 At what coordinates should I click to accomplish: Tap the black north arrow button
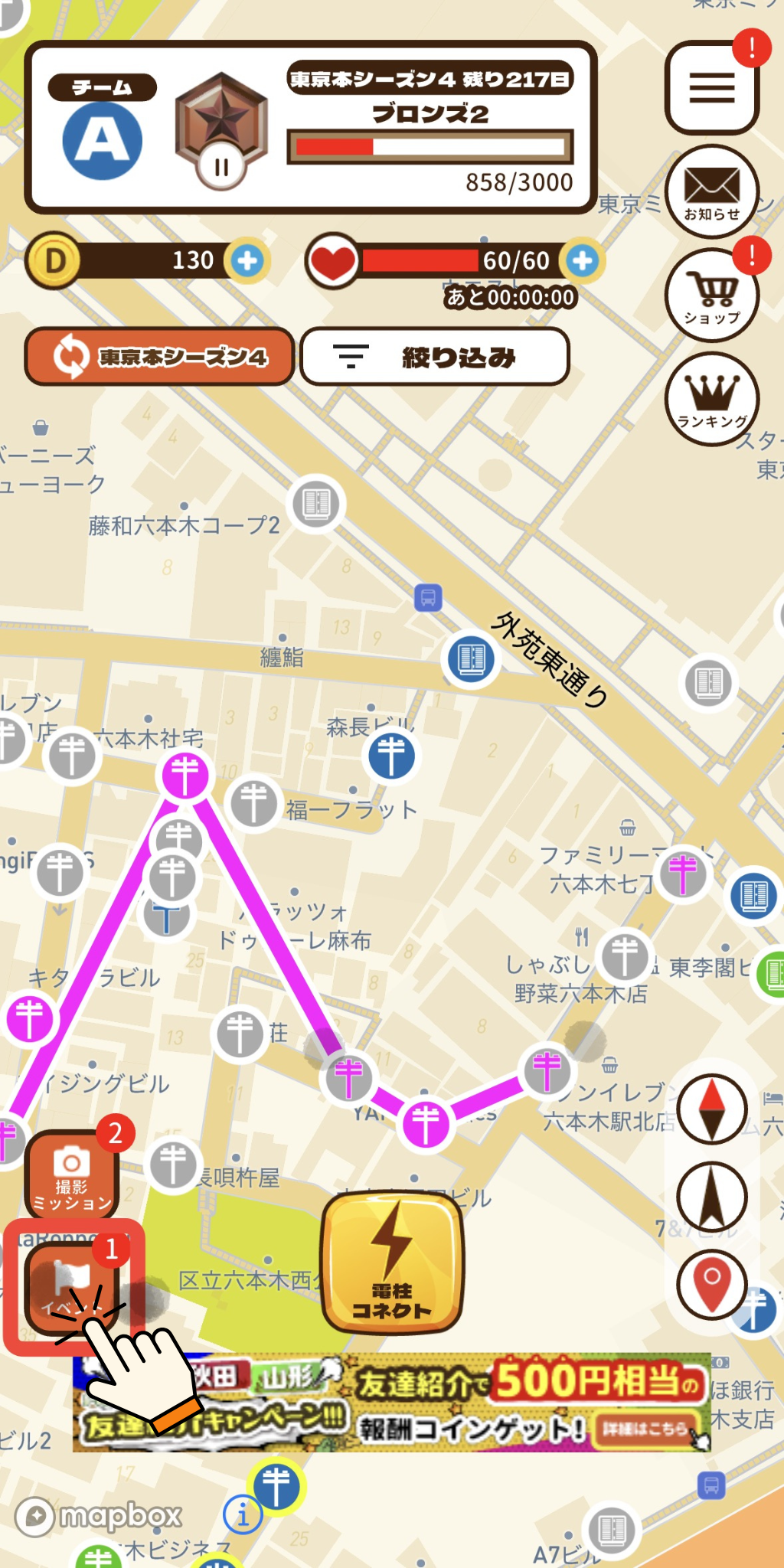tap(712, 1197)
